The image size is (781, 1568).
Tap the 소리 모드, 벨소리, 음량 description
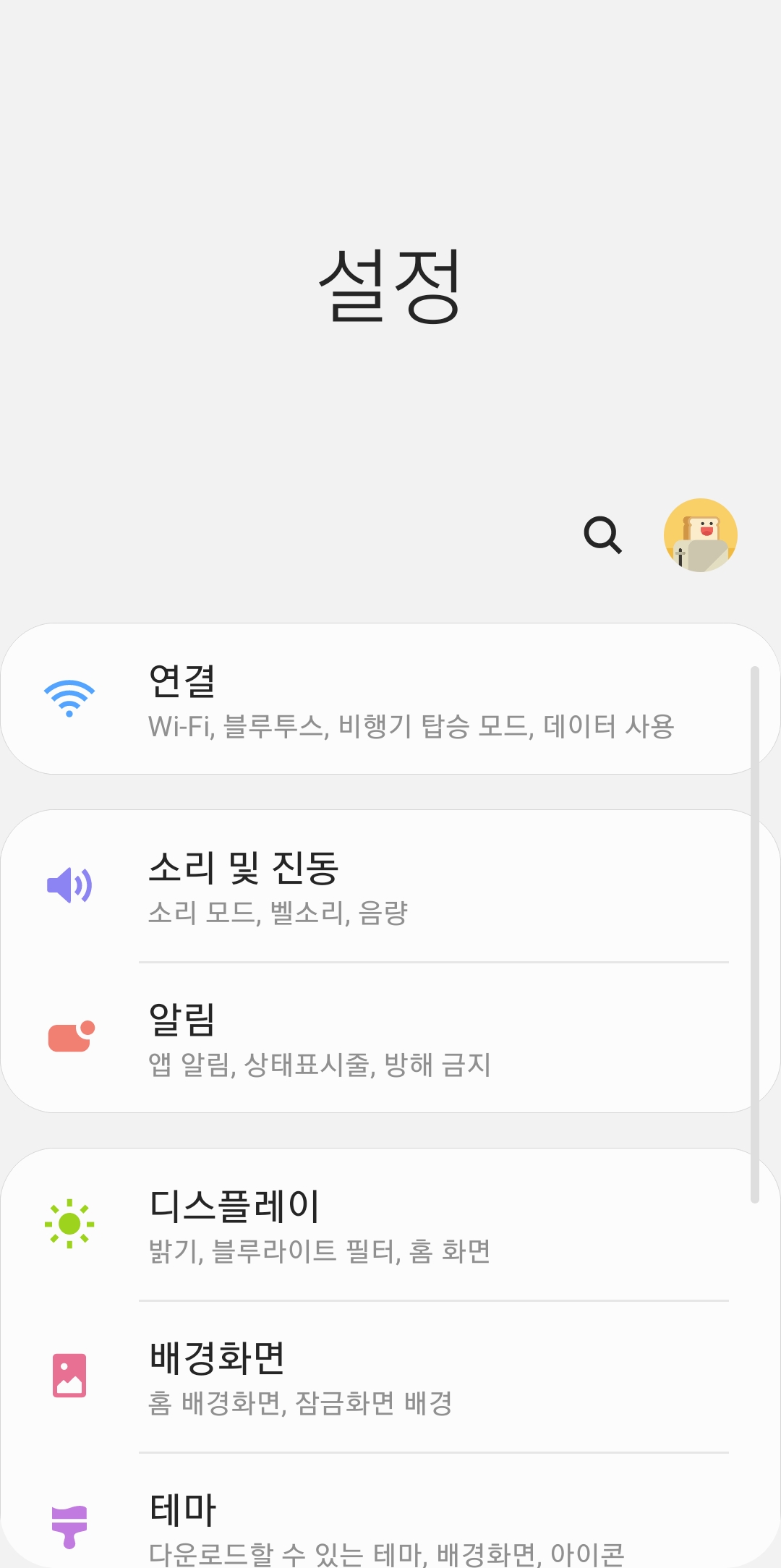point(278,915)
